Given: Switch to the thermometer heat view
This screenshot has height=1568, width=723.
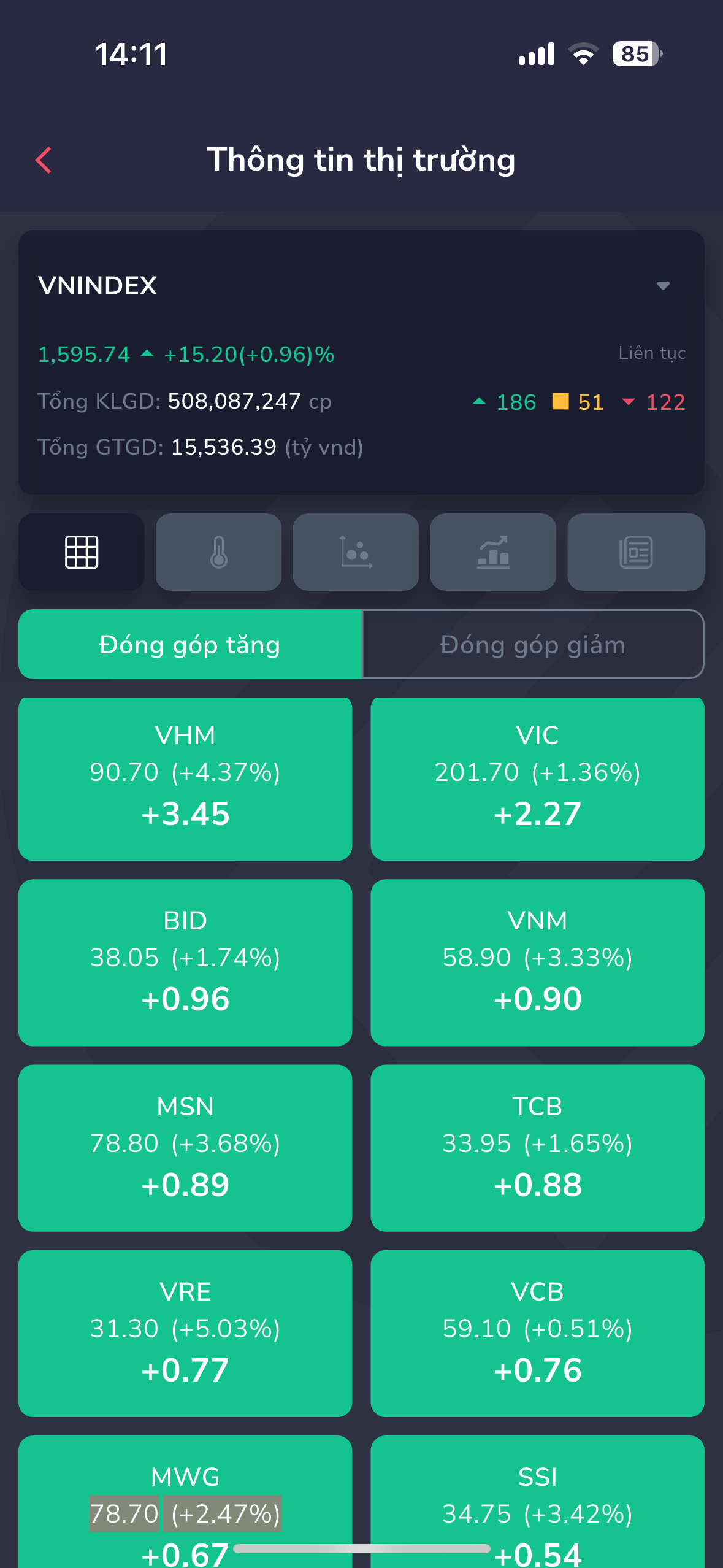Looking at the screenshot, I should (x=219, y=552).
